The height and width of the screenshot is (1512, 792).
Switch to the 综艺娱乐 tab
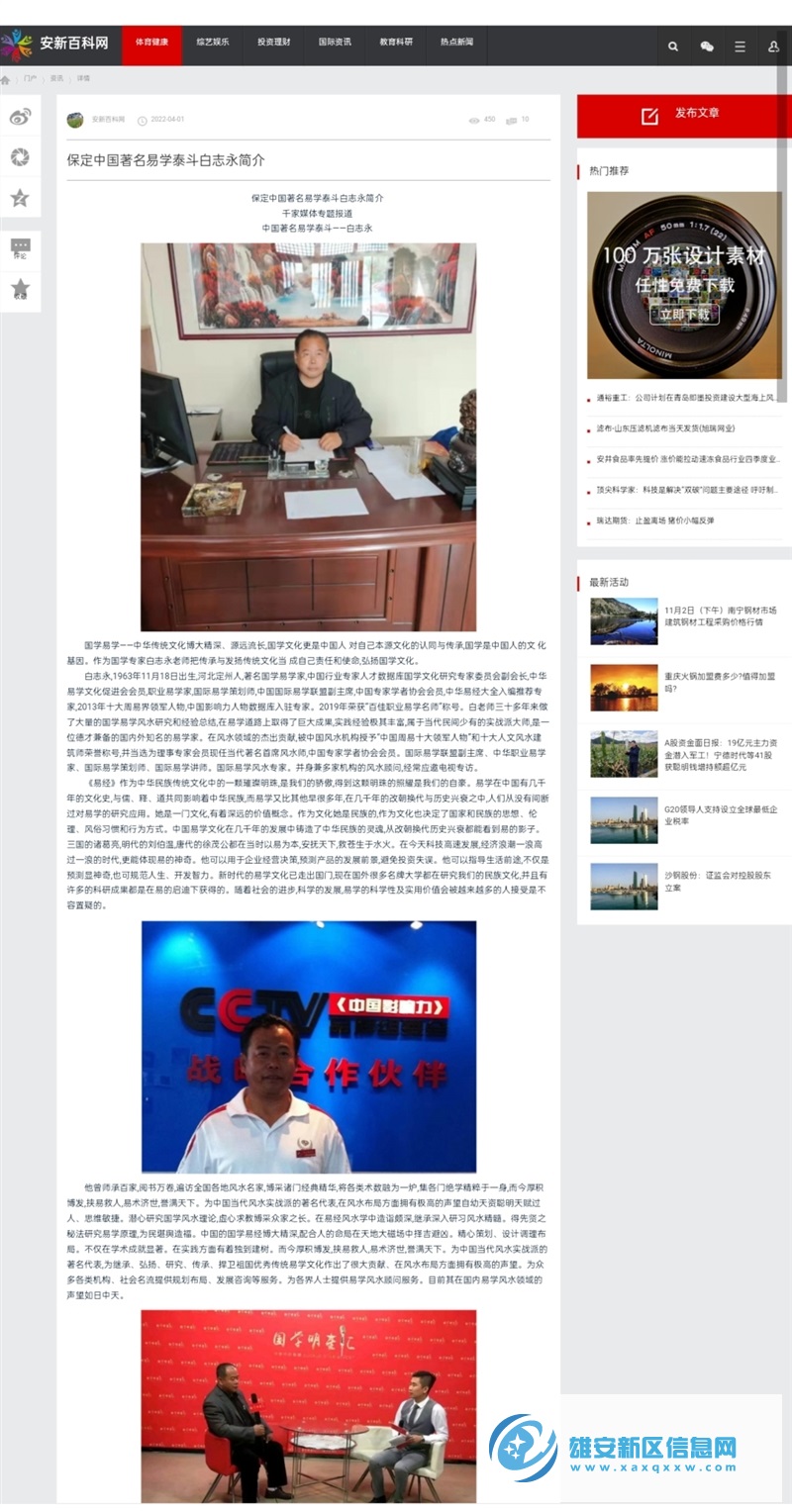tap(213, 44)
